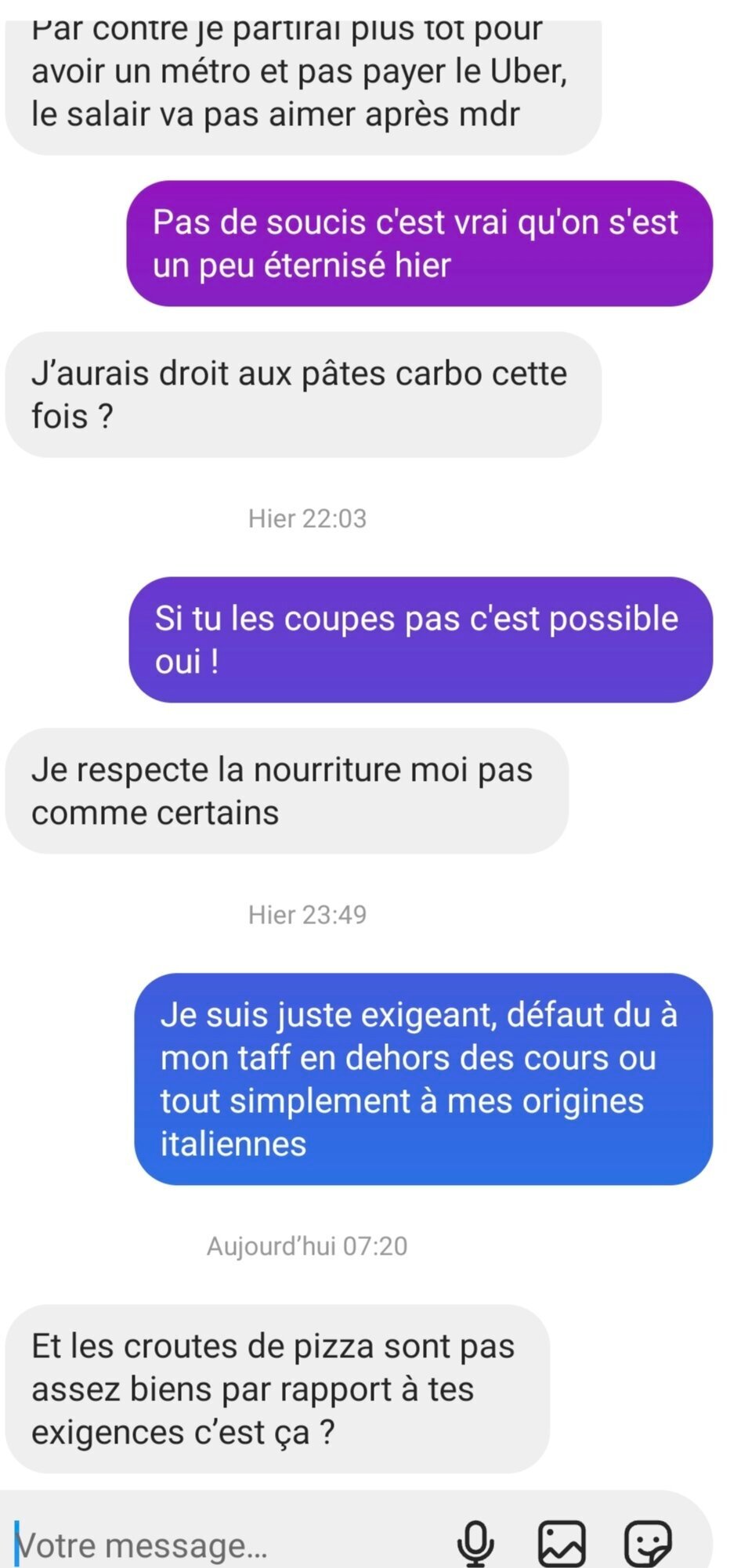
Task: Tap the microphone to record a voice message
Action: coord(475,1543)
